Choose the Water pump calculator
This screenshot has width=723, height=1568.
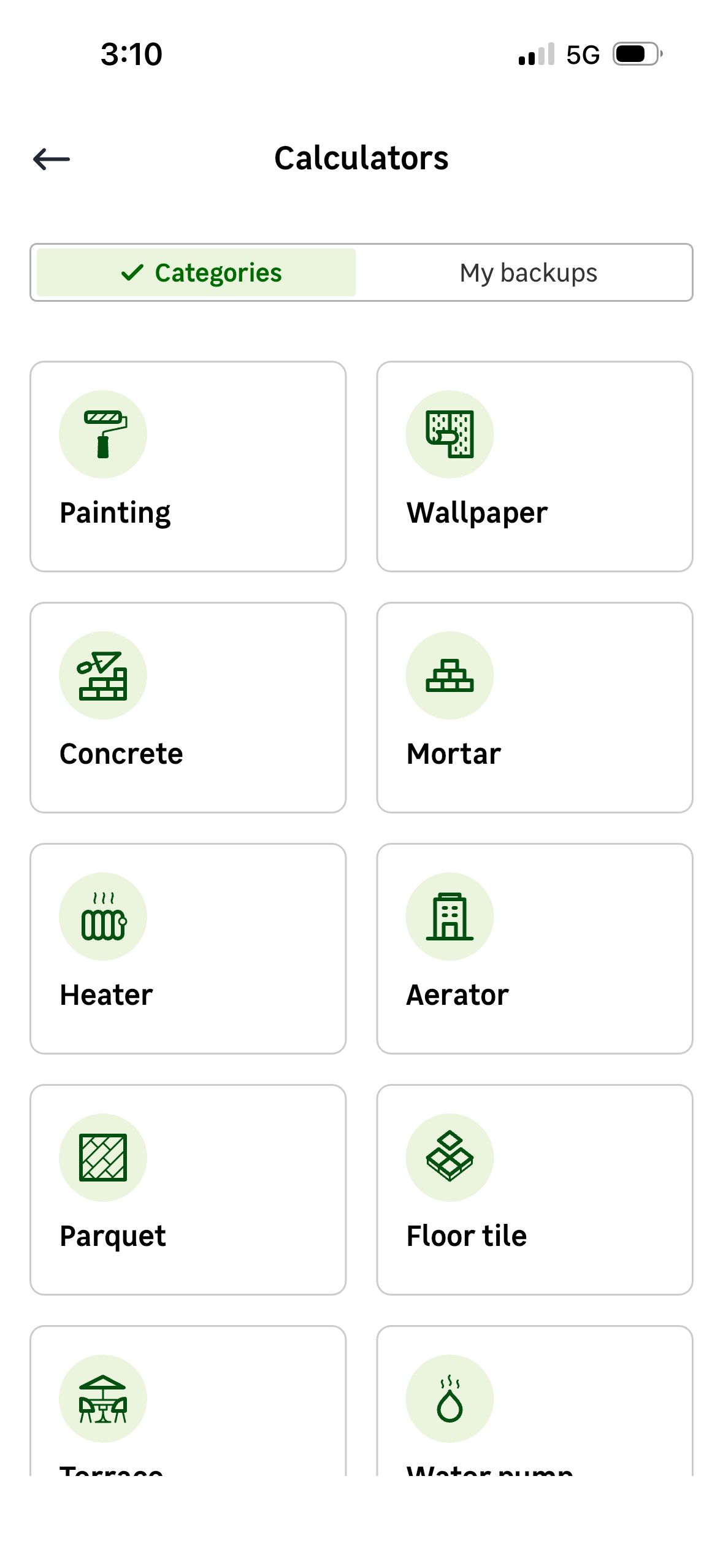(534, 1405)
